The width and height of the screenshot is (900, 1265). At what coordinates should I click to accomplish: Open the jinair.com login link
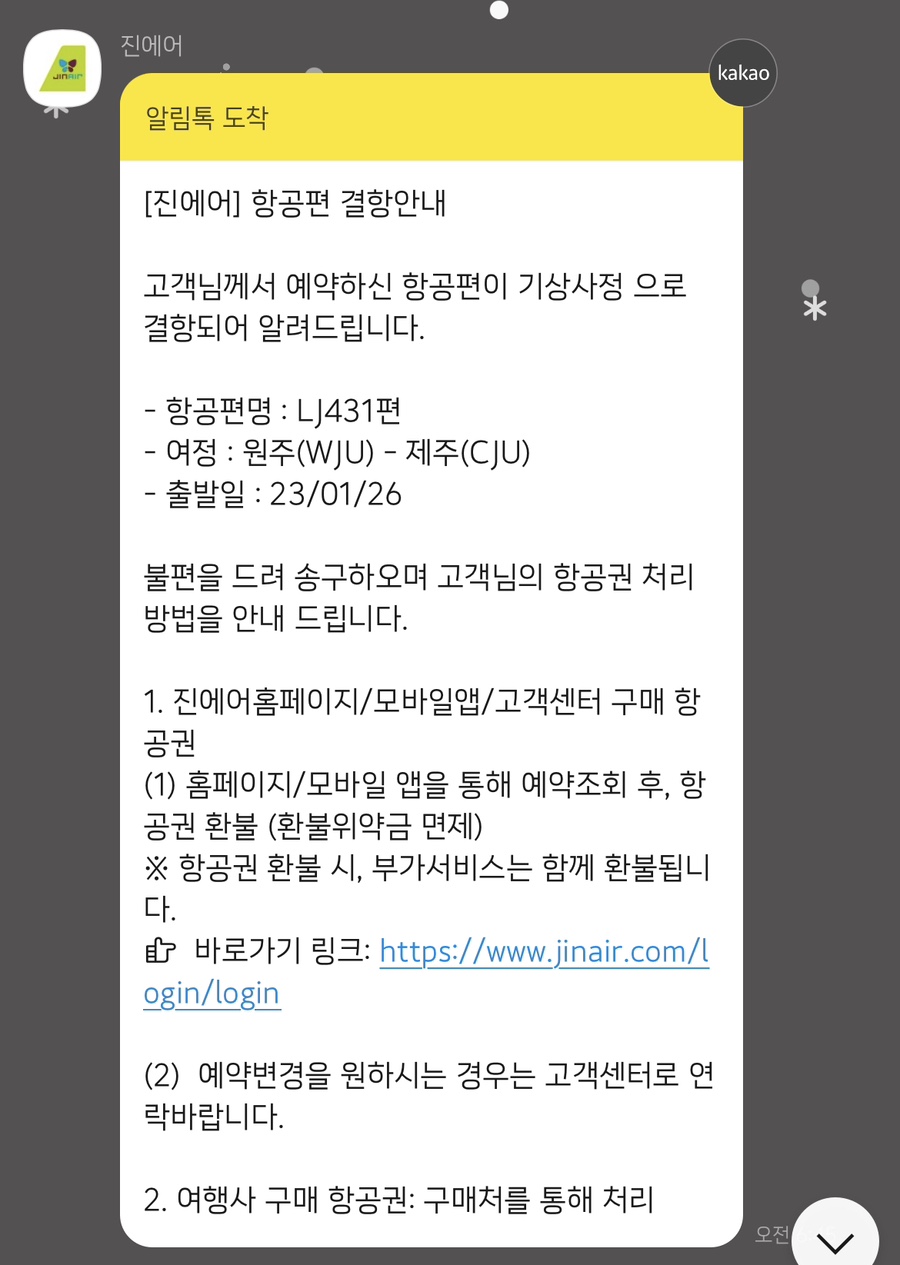(544, 952)
